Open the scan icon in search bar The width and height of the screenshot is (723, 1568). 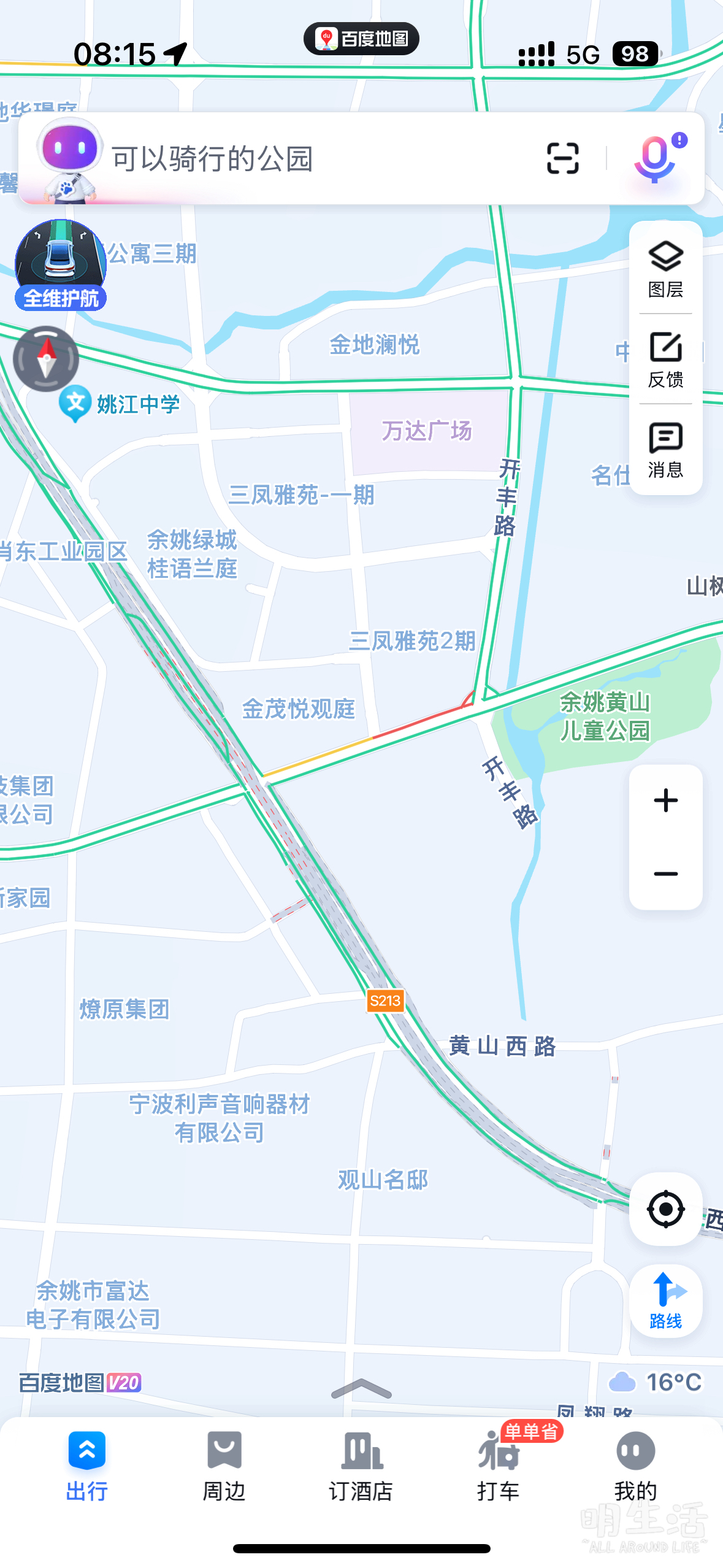(x=562, y=158)
